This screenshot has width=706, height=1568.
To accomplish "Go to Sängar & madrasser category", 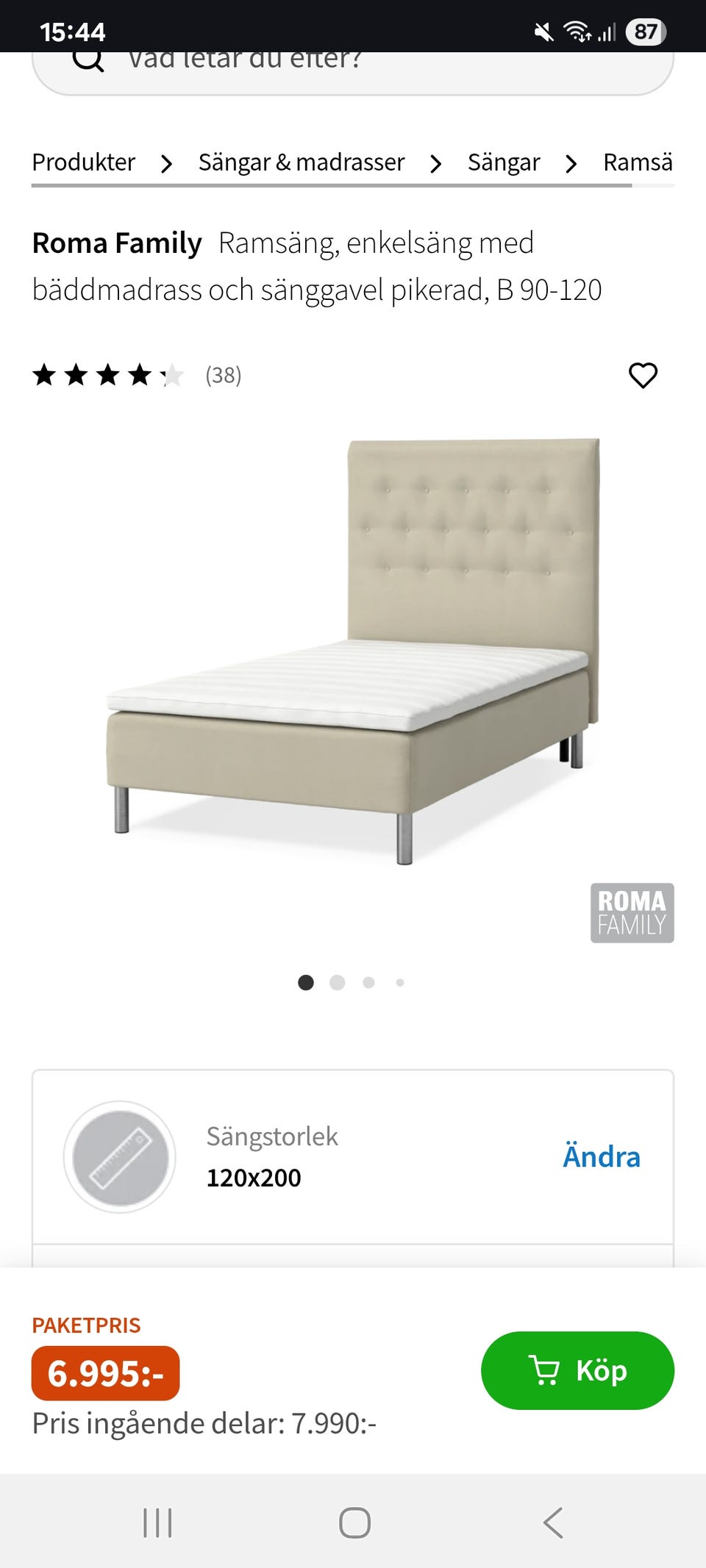I will [x=302, y=162].
